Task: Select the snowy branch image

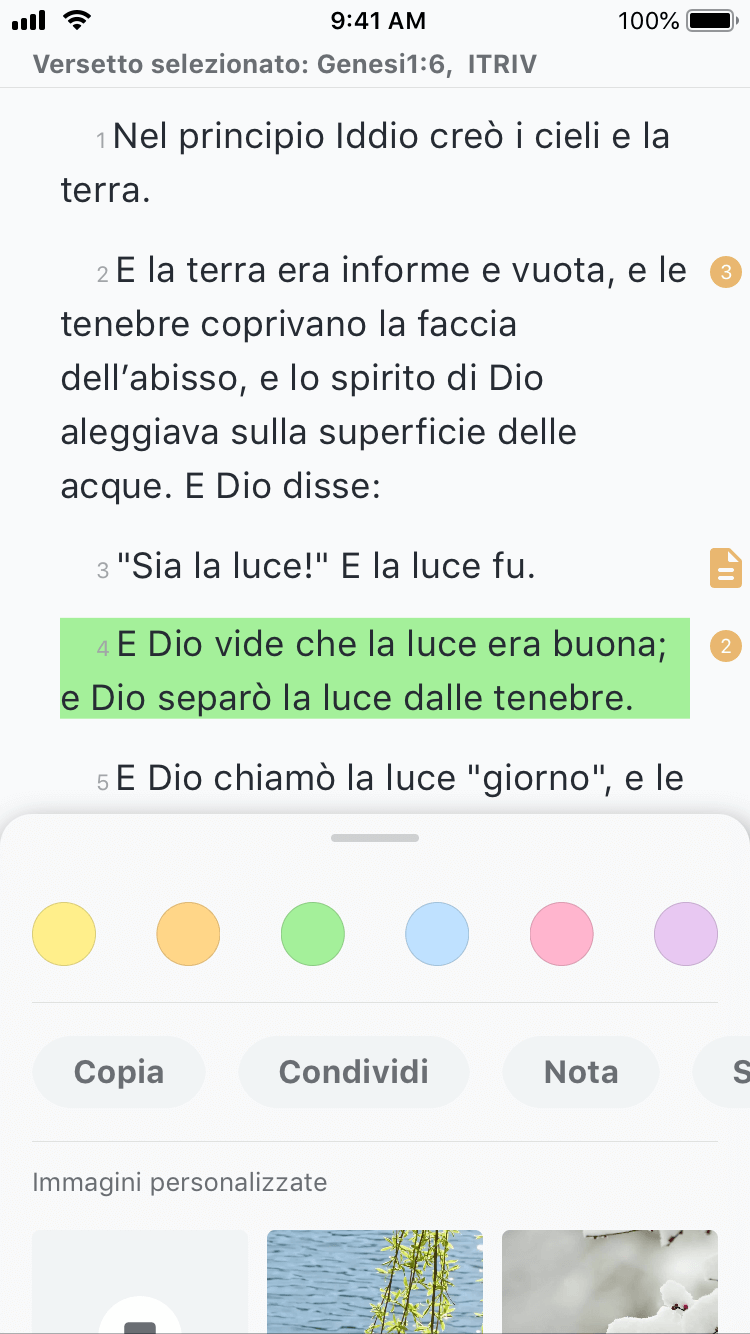Action: tap(610, 1282)
